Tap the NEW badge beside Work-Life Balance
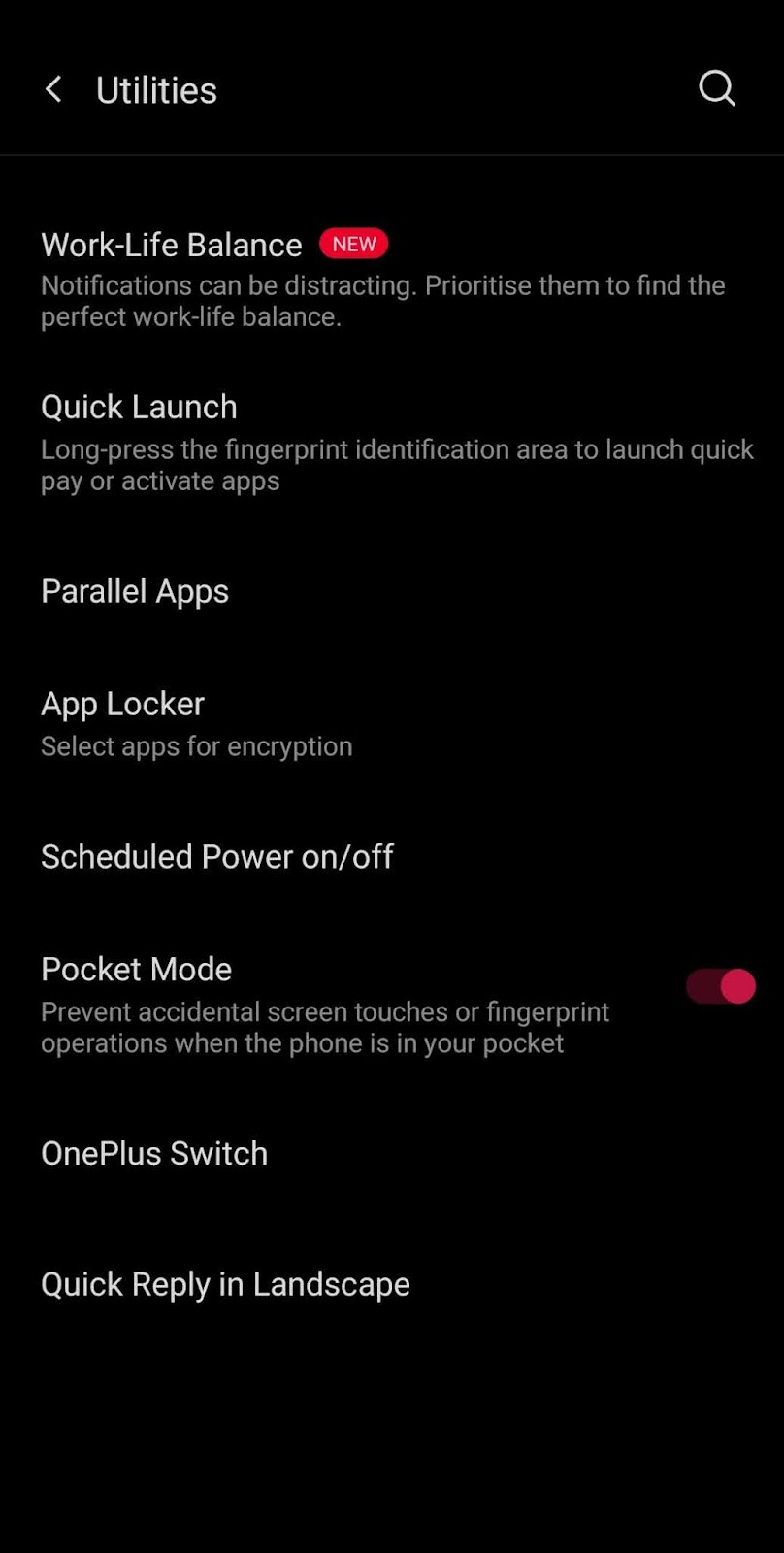Viewport: 784px width, 1553px height. (x=352, y=244)
